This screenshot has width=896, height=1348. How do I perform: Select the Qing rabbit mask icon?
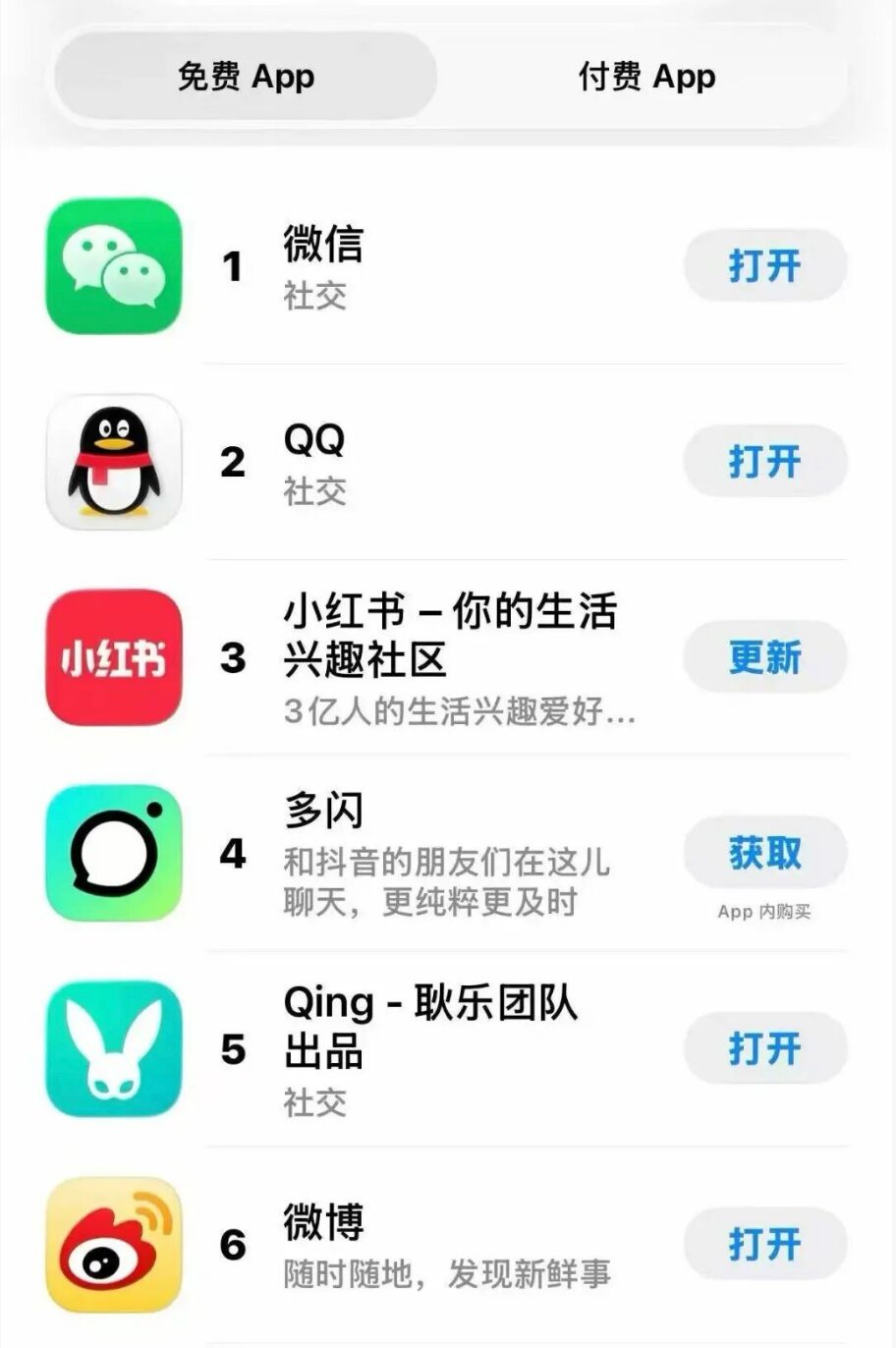pyautogui.click(x=112, y=1047)
